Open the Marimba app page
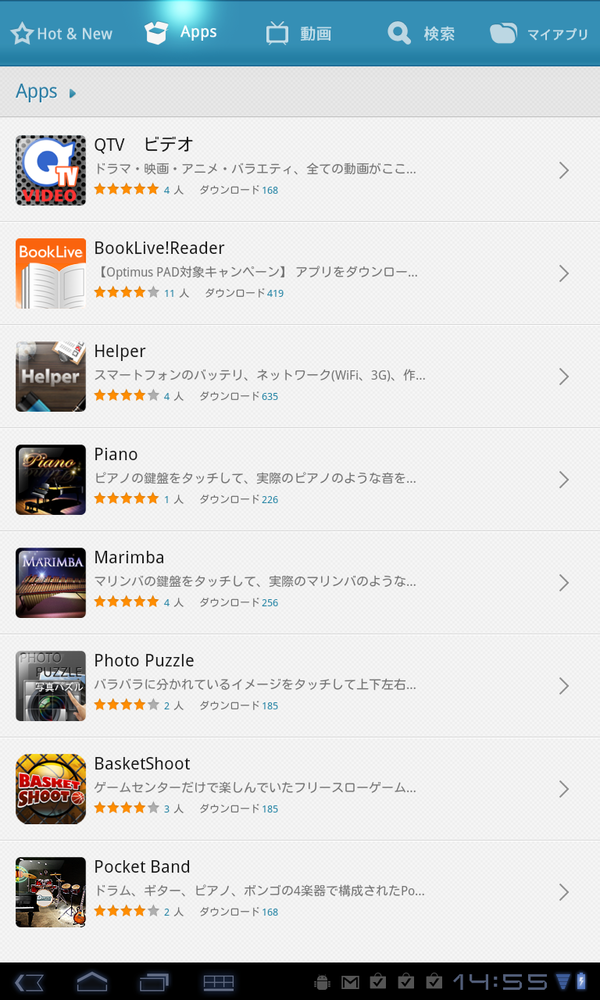This screenshot has width=600, height=1000. (x=300, y=582)
